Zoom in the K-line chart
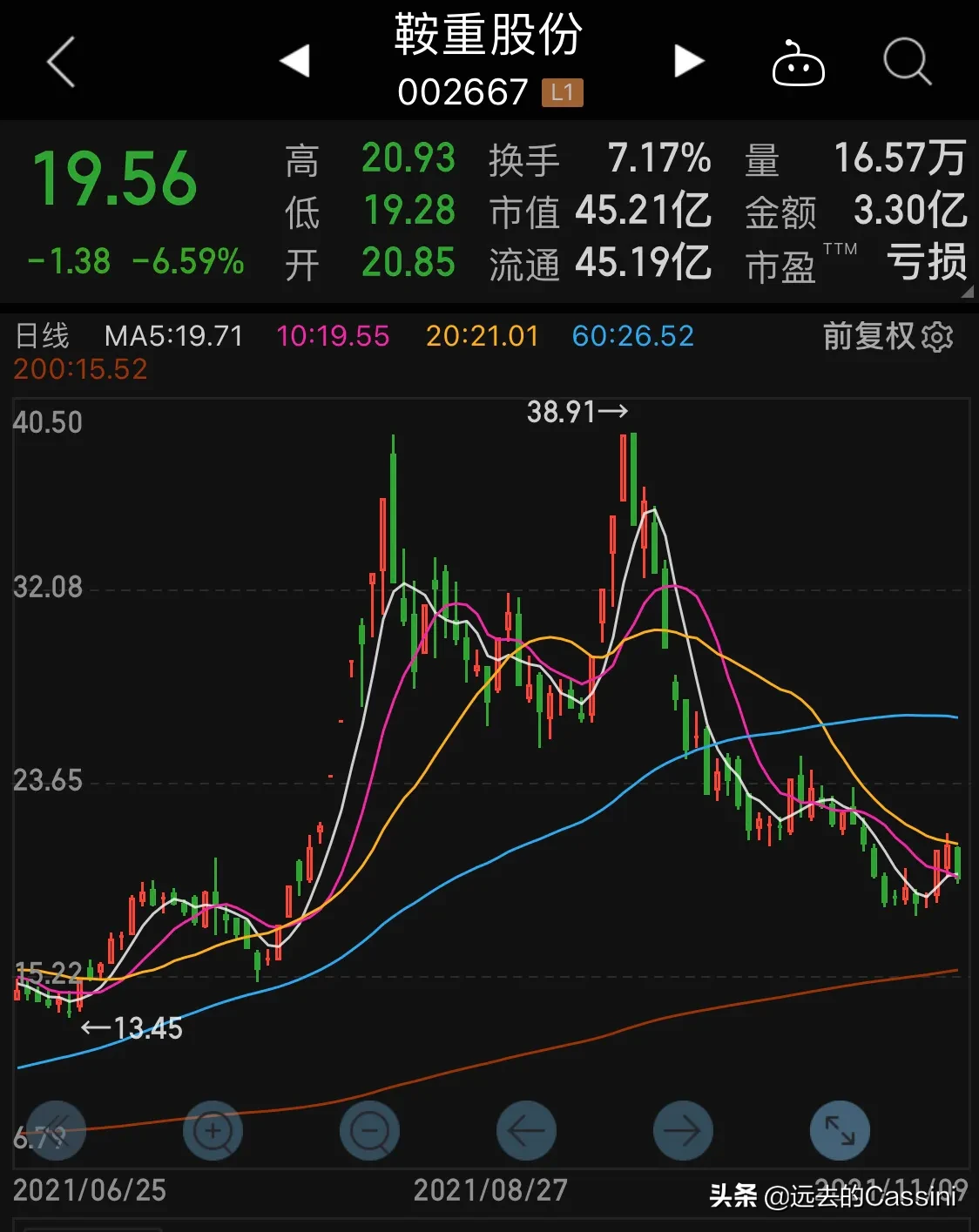Screen dimensions: 979x1232 (x=213, y=1130)
